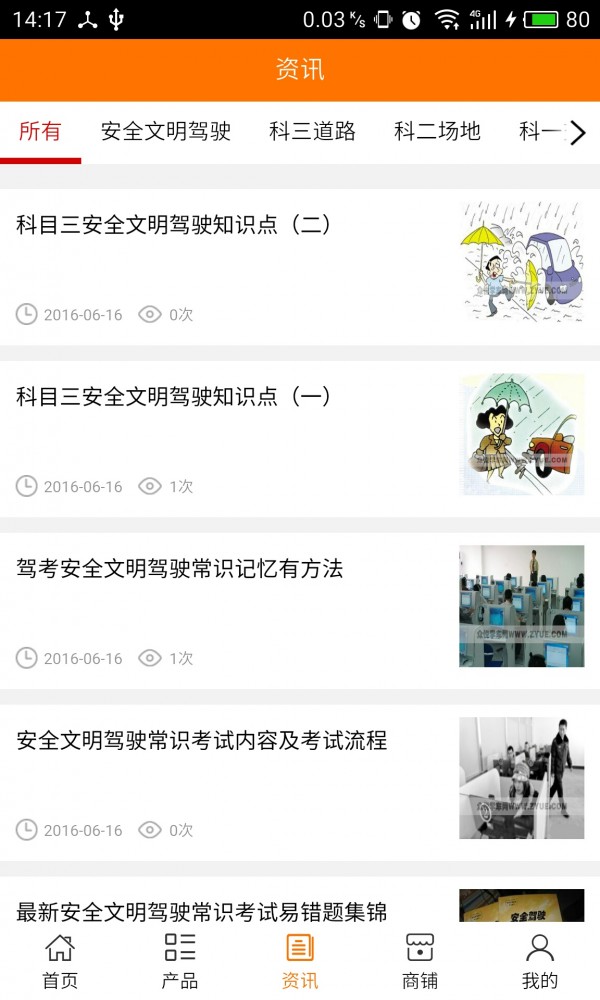Open article 科目三安全文明驾驶知识点（二）

click(x=174, y=224)
